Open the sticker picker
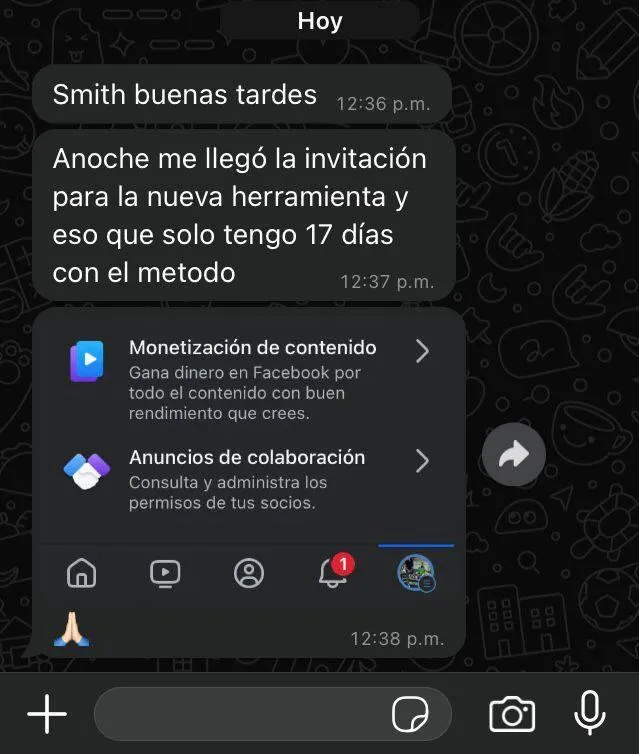The width and height of the screenshot is (639, 754). pos(410,715)
